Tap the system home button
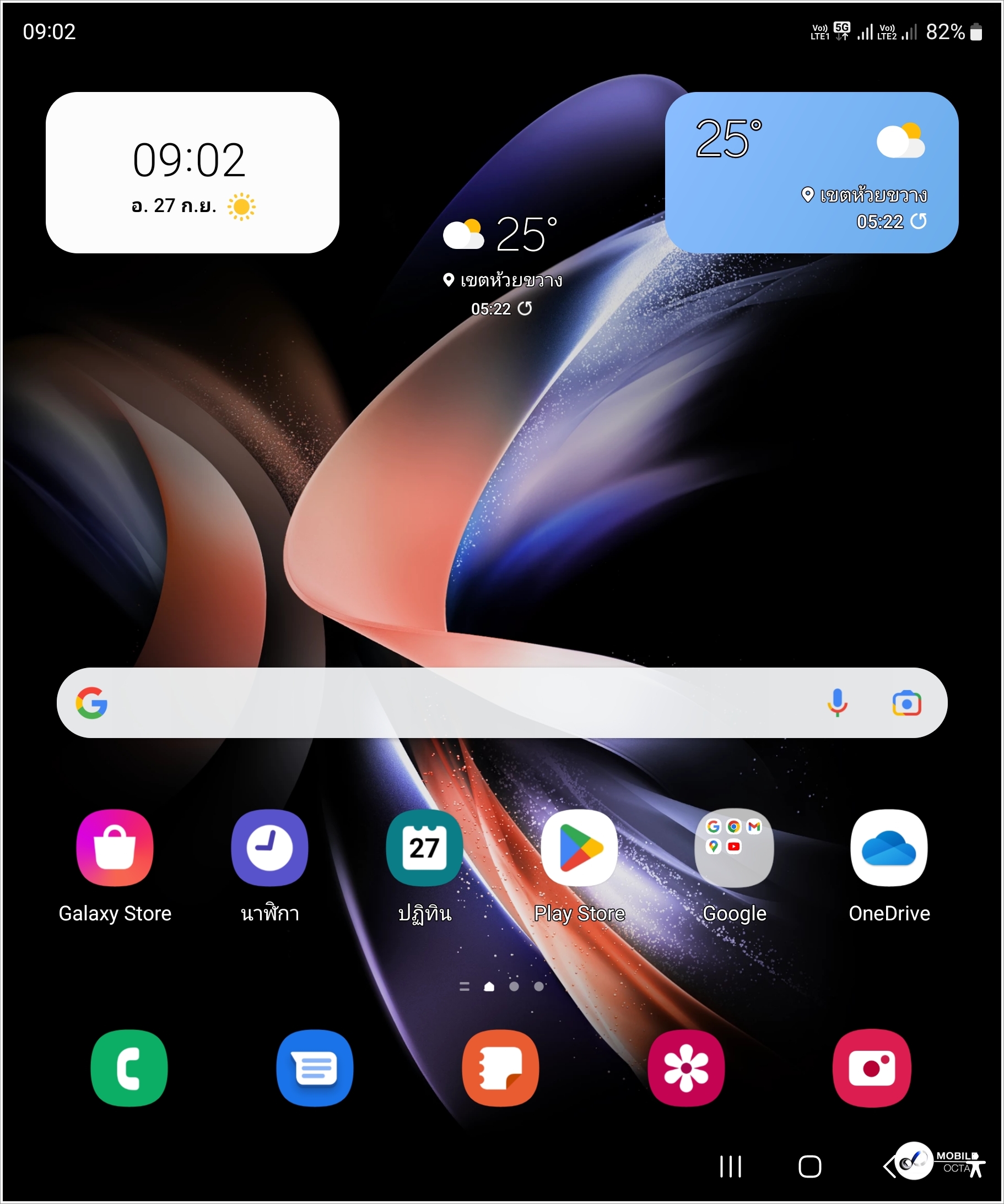 [x=809, y=1166]
